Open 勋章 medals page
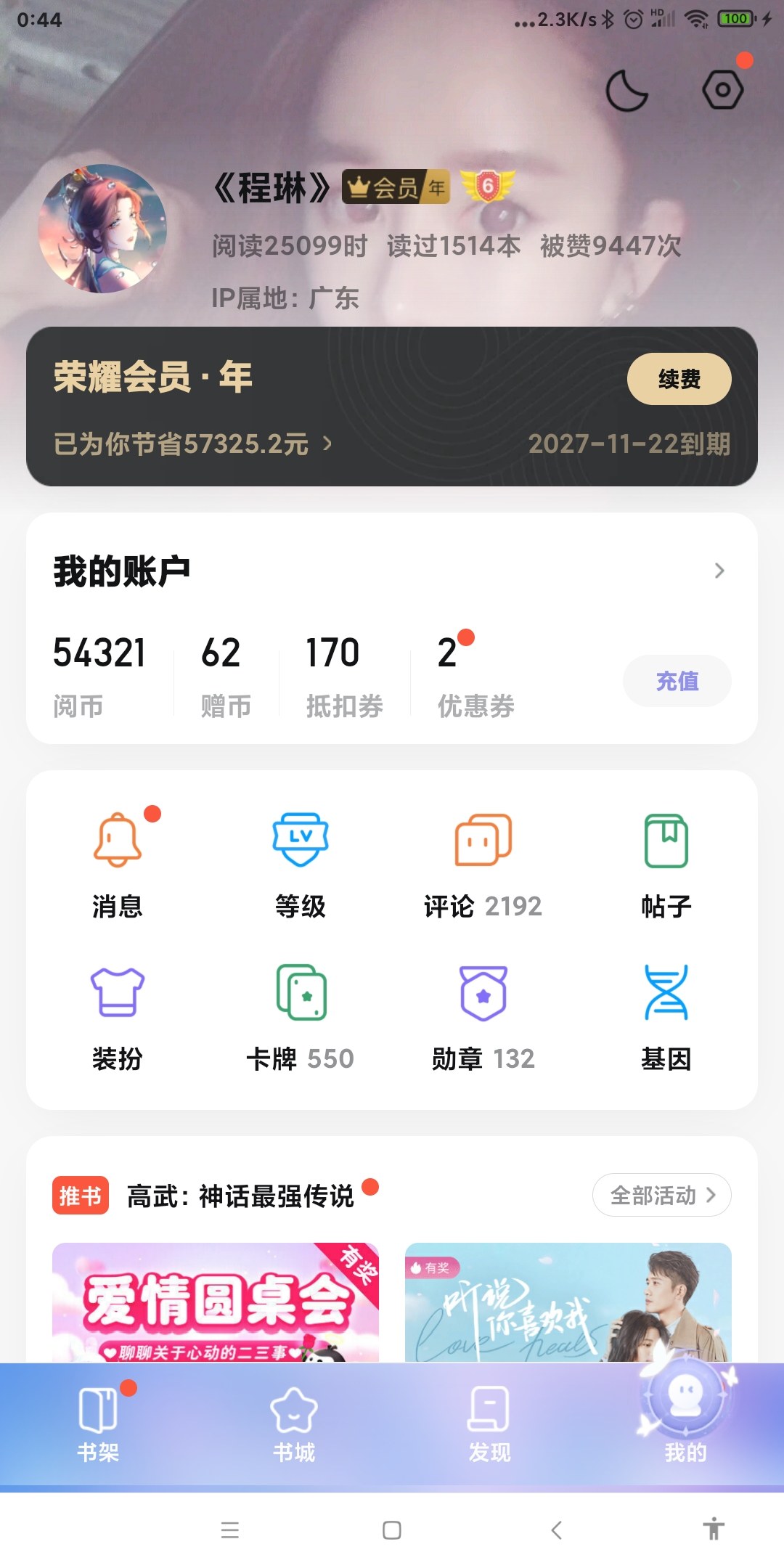Screen dimensions: 784x1568 (x=483, y=1018)
